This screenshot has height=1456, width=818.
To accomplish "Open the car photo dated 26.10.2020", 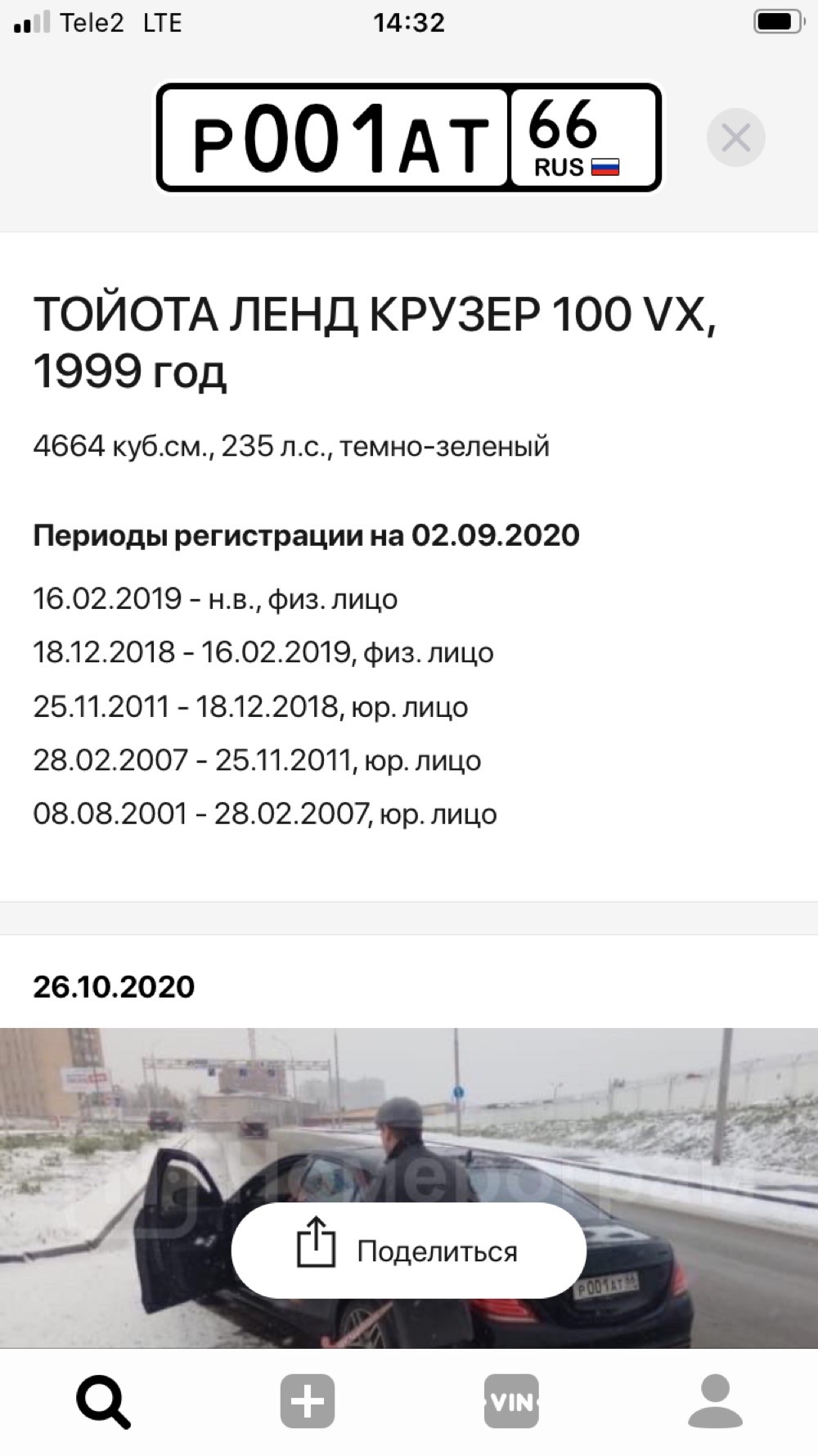I will point(409,1188).
